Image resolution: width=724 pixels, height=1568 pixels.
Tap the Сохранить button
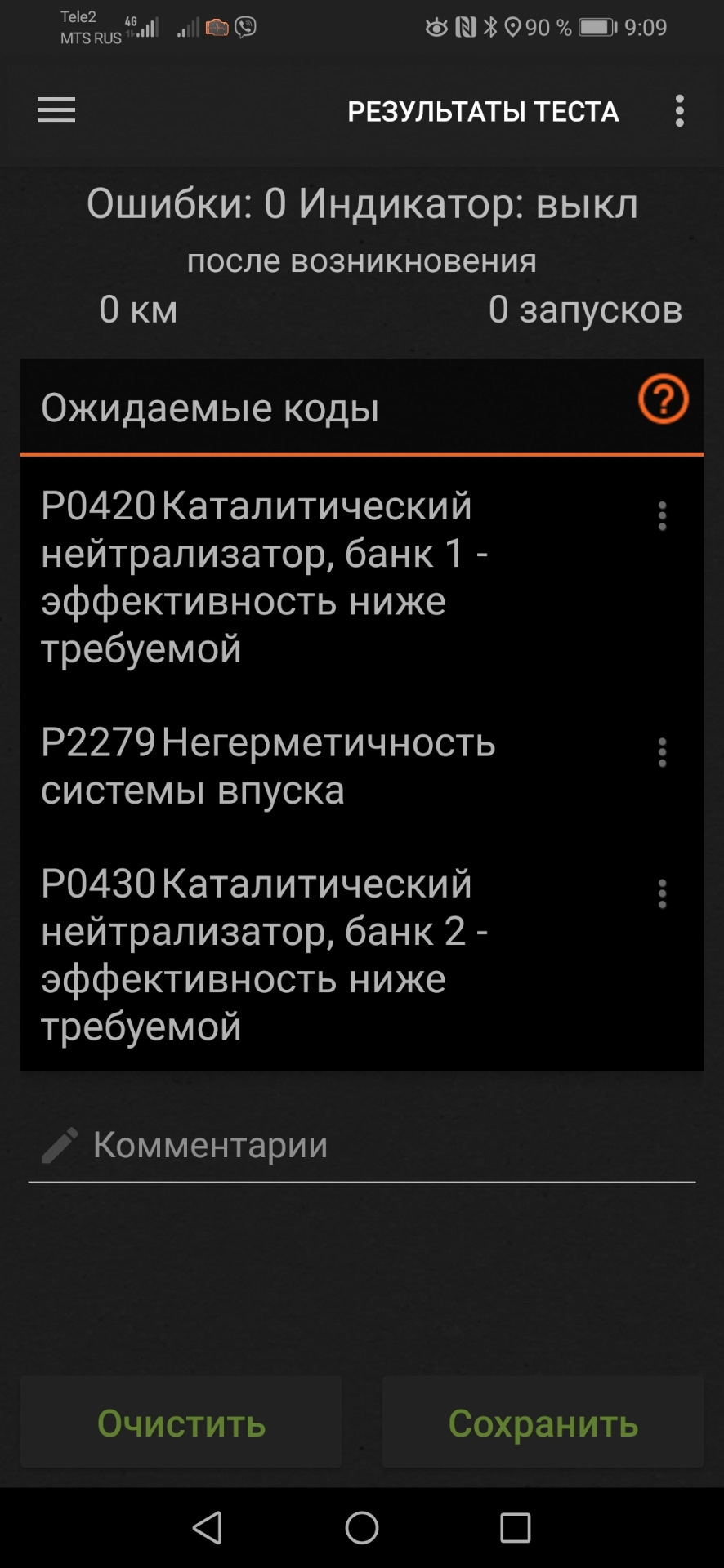(x=543, y=1423)
